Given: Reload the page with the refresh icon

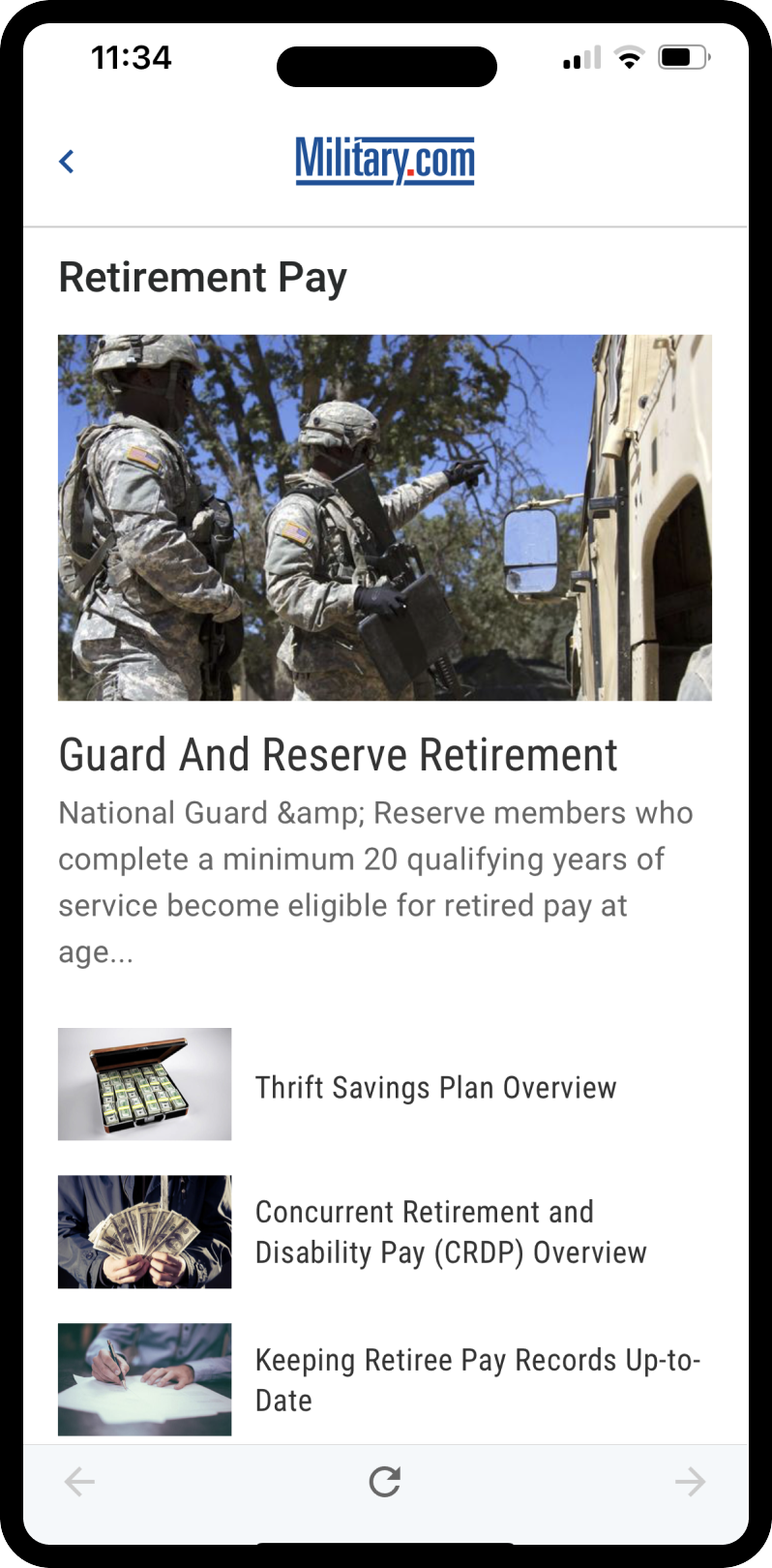Looking at the screenshot, I should (385, 1481).
